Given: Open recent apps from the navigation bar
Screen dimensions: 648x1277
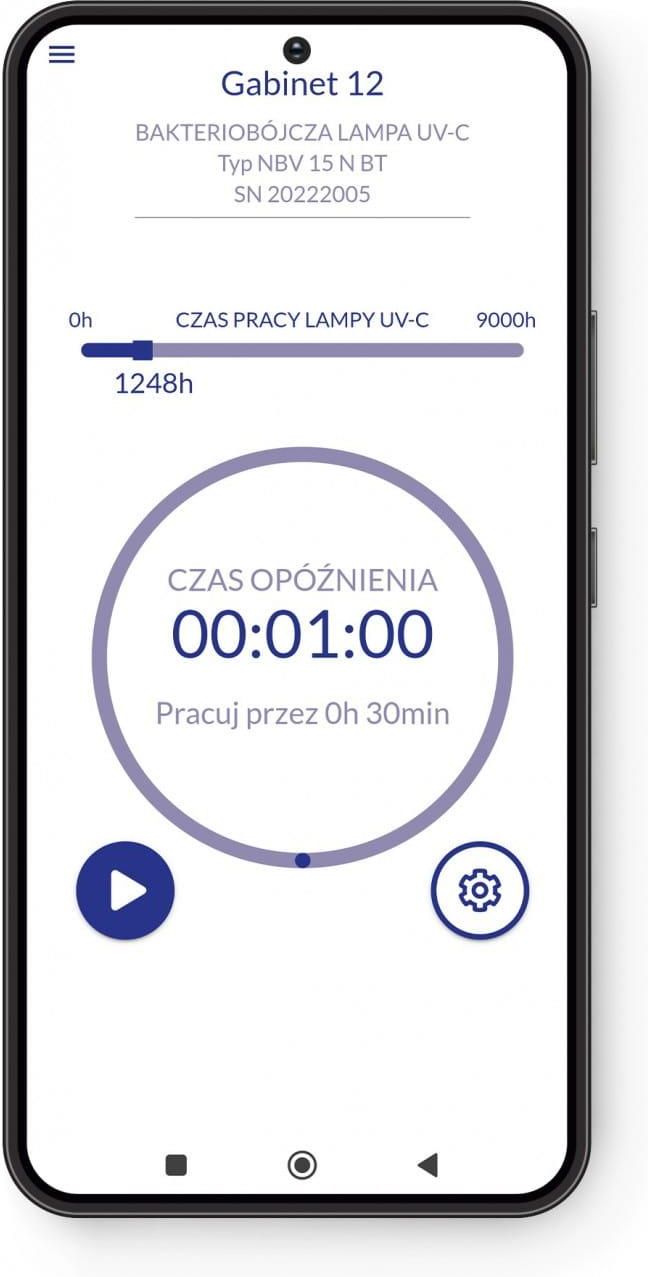Looking at the screenshot, I should [176, 1164].
